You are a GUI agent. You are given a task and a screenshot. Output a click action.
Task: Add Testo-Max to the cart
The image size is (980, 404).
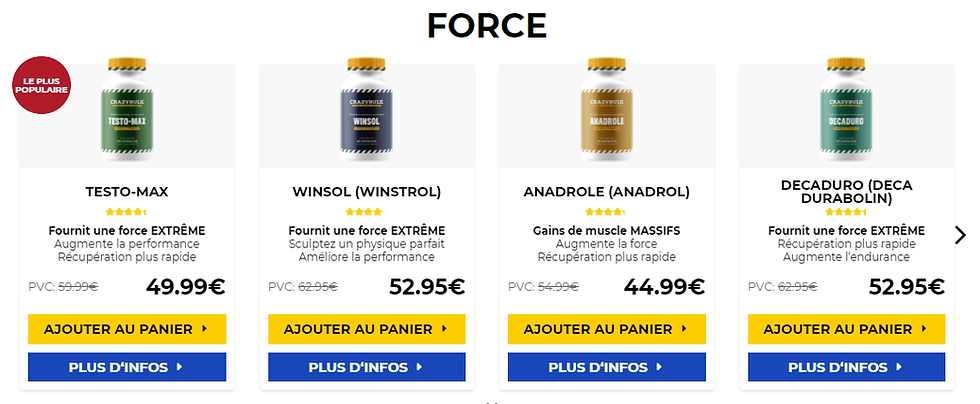127,328
